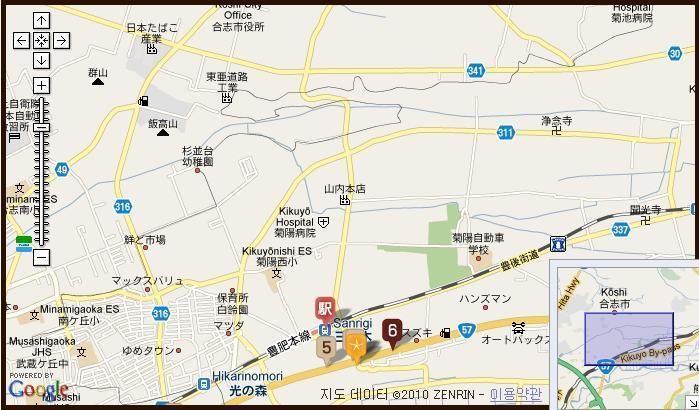
Task: Pan the map downward with arrow button
Action: click(41, 60)
